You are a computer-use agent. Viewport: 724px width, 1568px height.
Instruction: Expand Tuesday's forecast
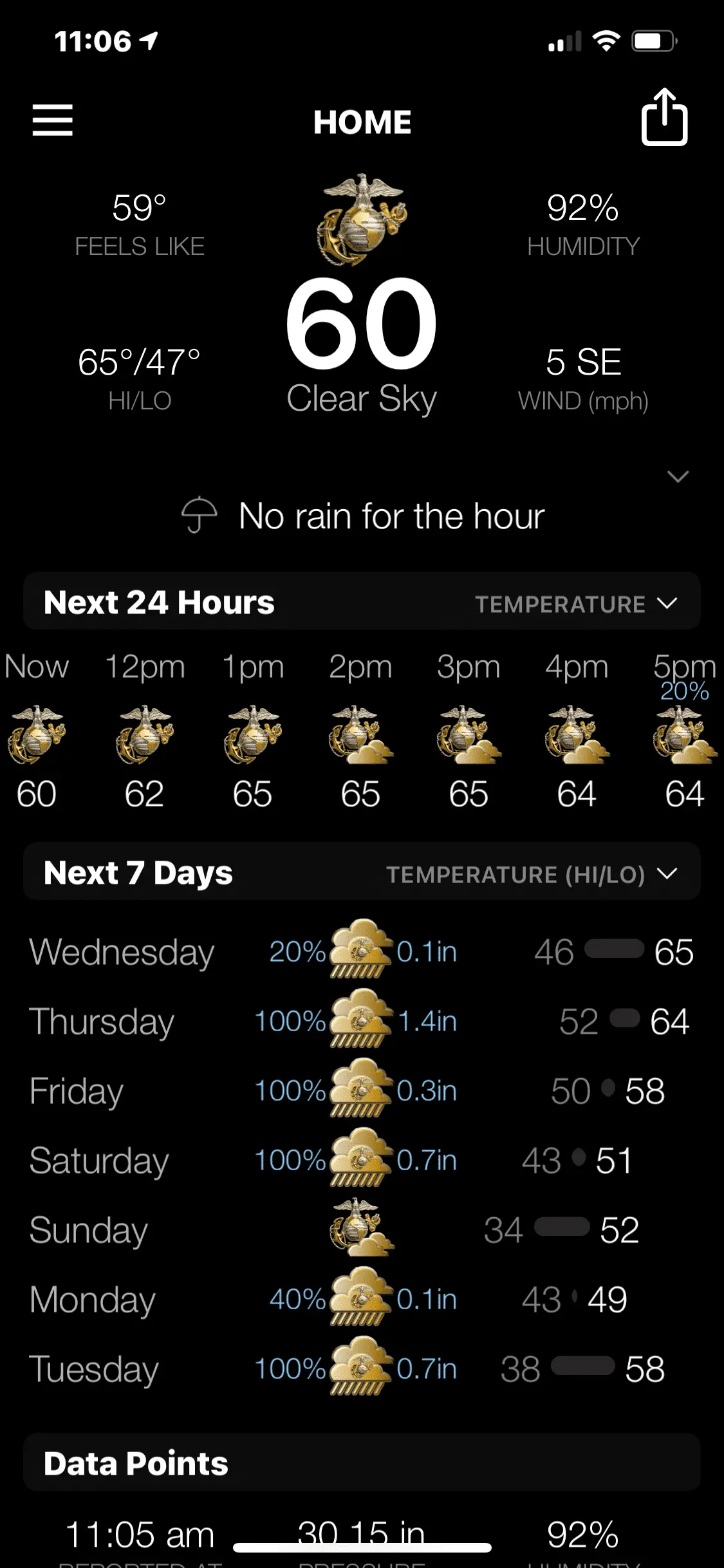pos(362,1369)
